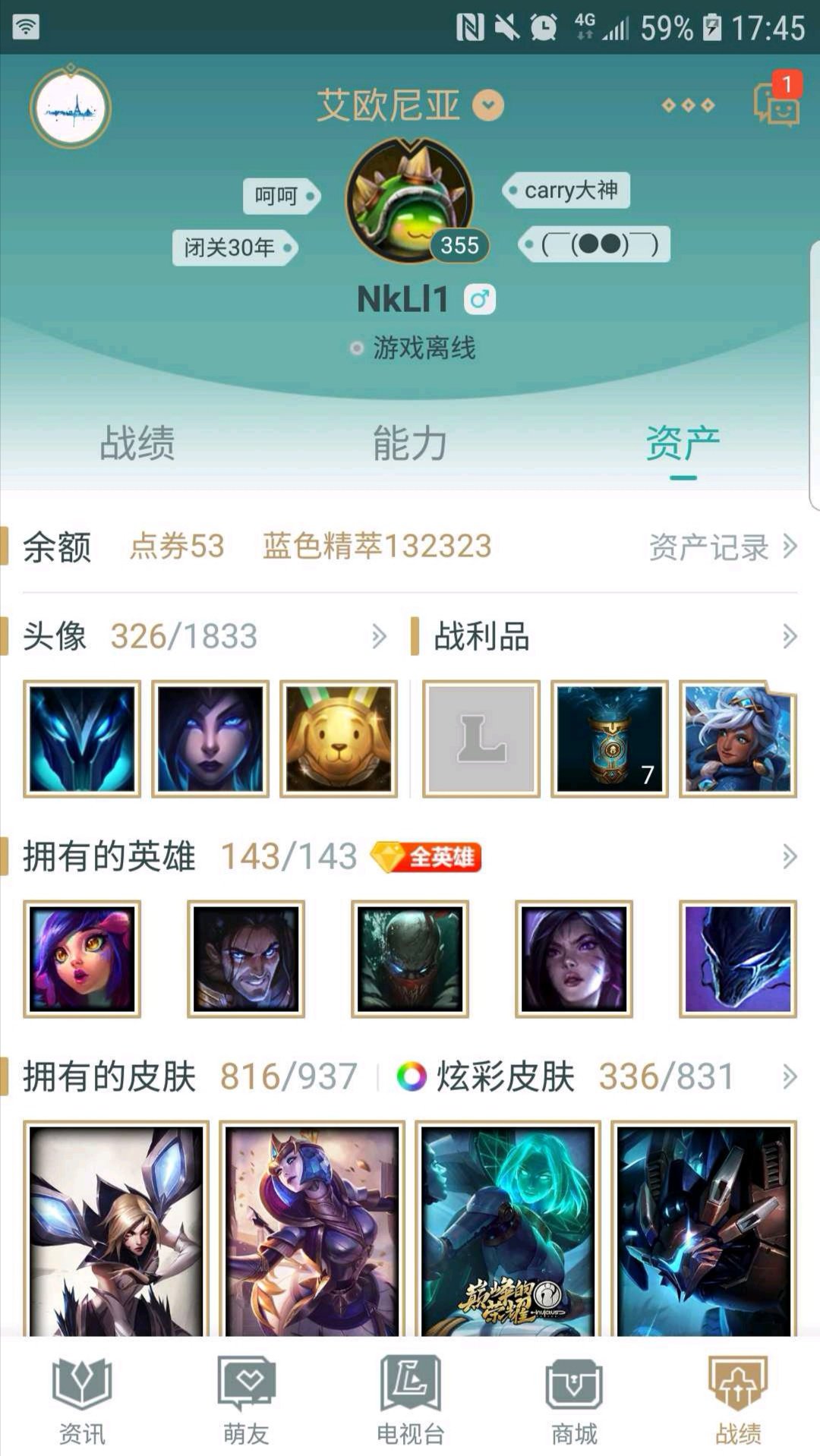Open the three-diamond more options menu

click(x=688, y=106)
